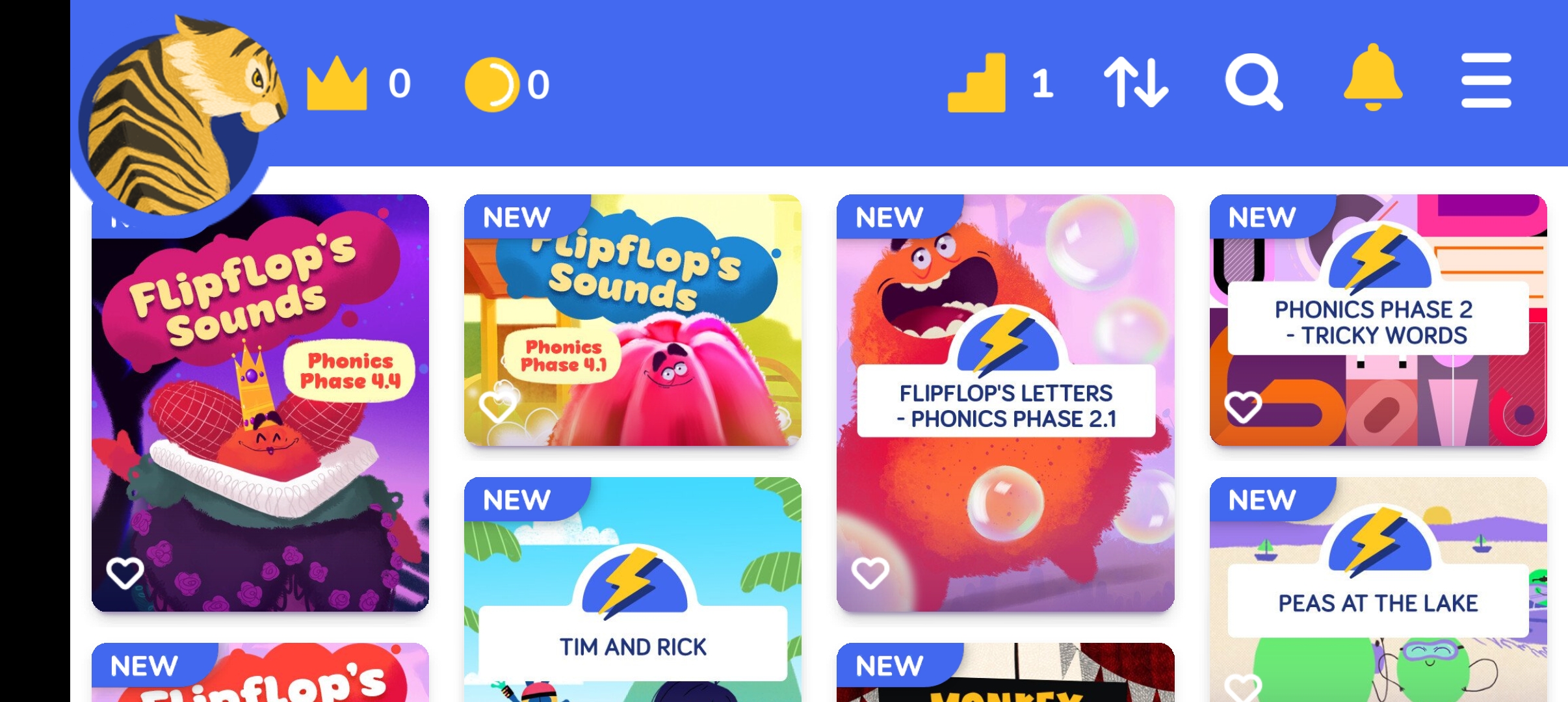This screenshot has height=702, width=1568.
Task: Open the level steps icon
Action: pos(977,83)
